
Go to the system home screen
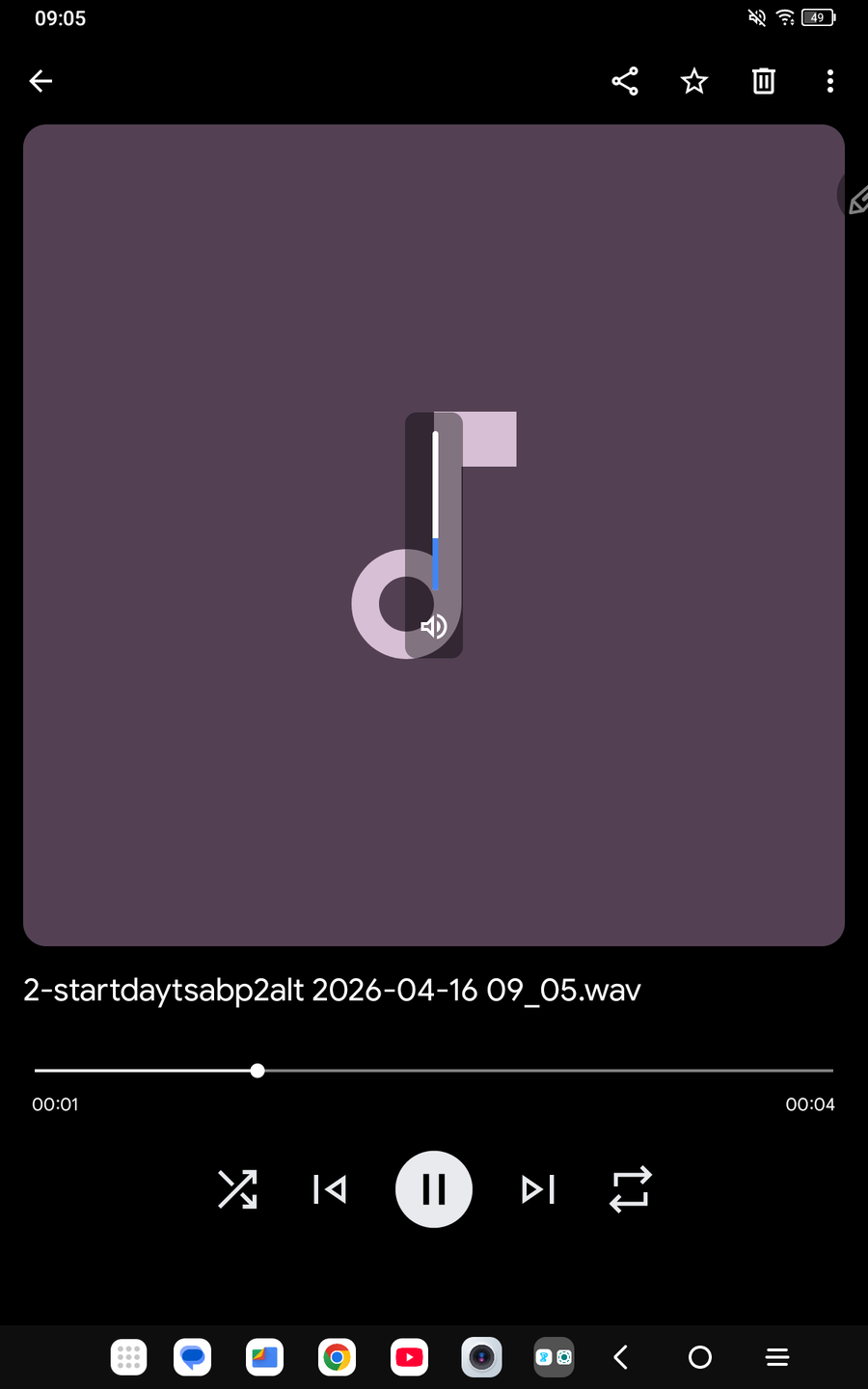700,1357
